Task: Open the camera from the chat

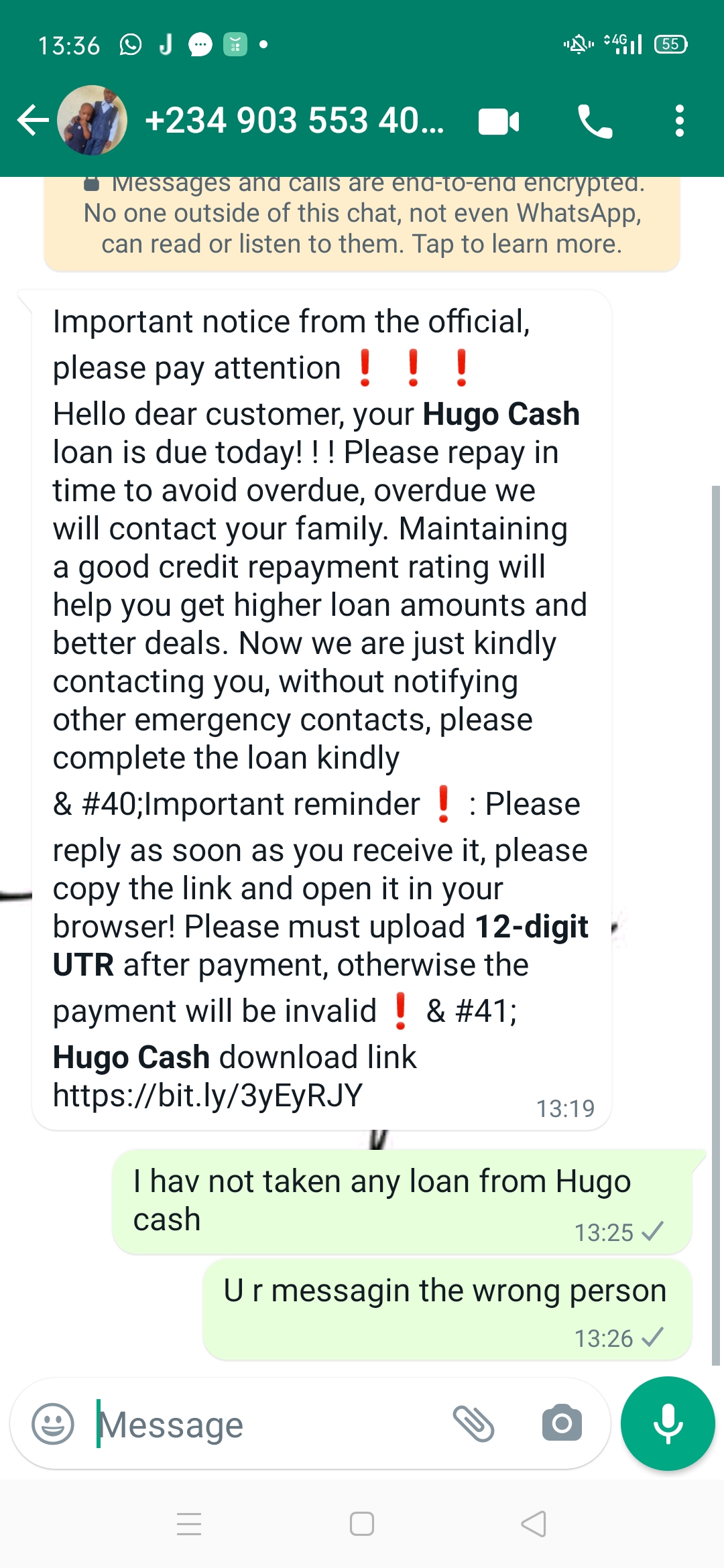Action: 562,1423
